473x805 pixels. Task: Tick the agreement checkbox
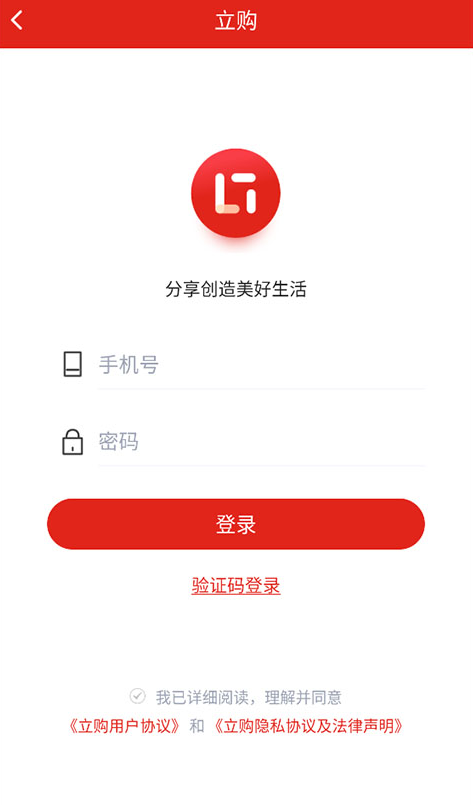pyautogui.click(x=137, y=696)
